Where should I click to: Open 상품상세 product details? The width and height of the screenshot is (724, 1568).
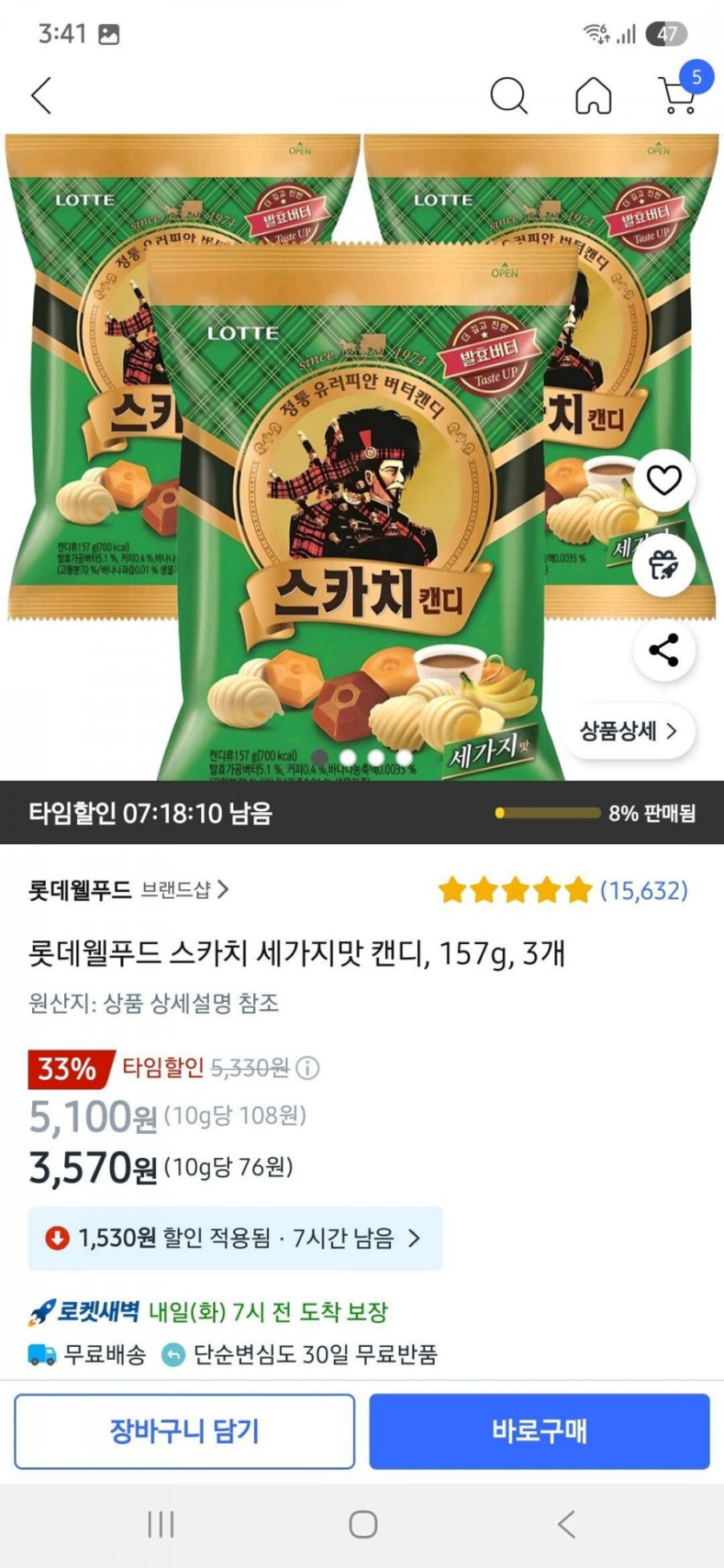tap(628, 731)
